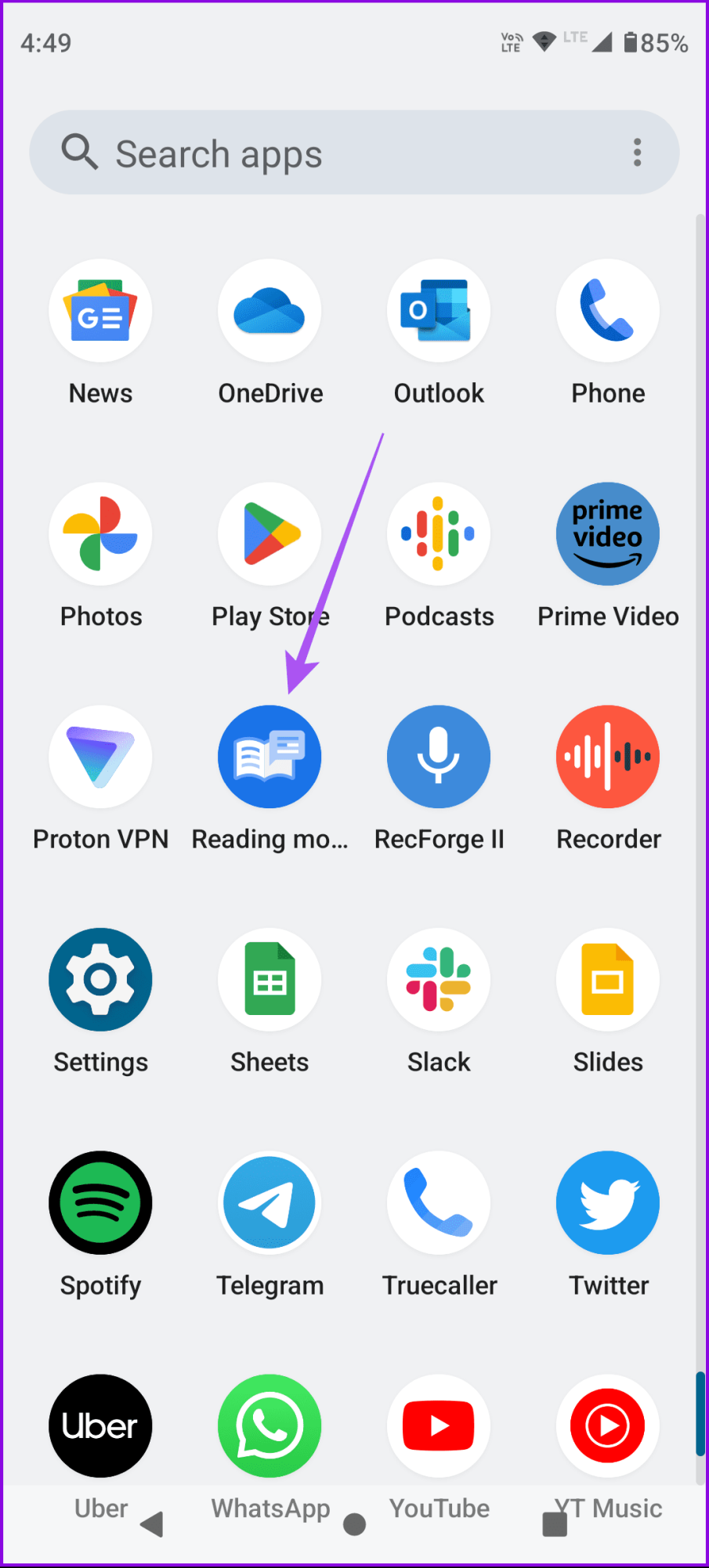Launch Proton VPN

pos(100,757)
